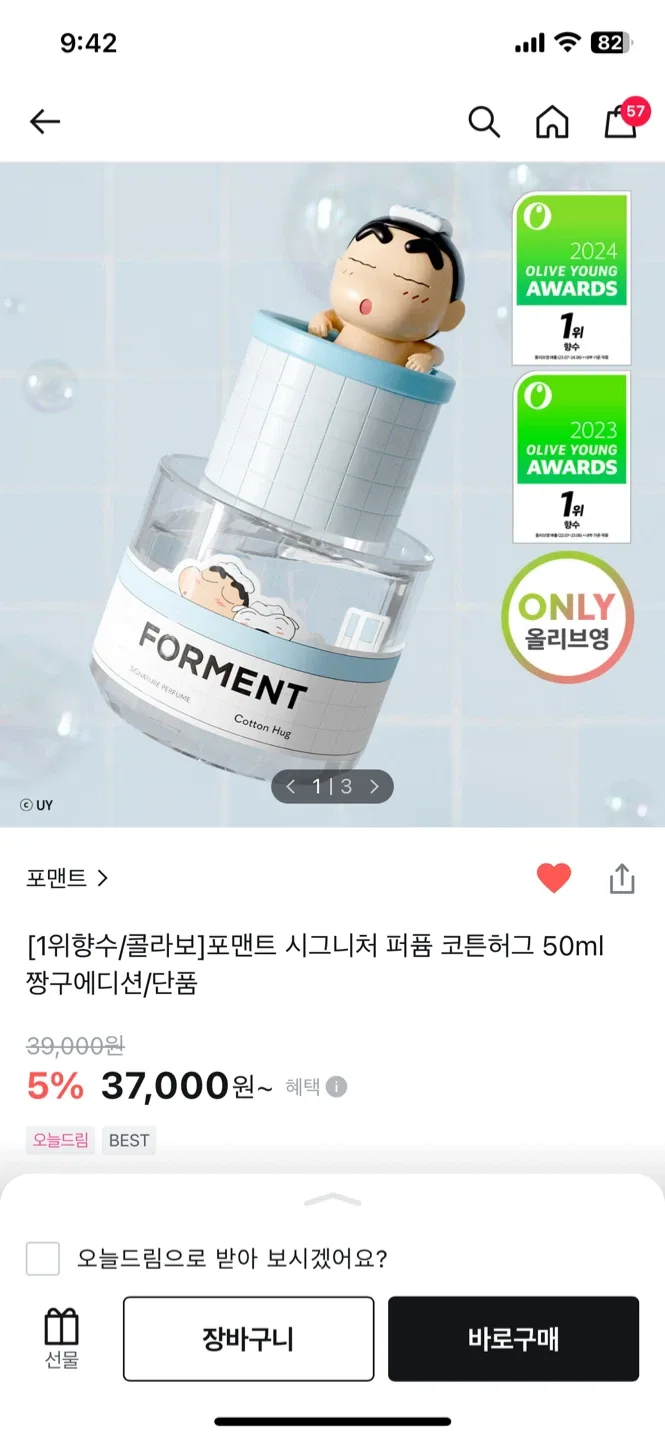
Task: Check the 오늘드림 delivery checkbox
Action: (43, 1258)
